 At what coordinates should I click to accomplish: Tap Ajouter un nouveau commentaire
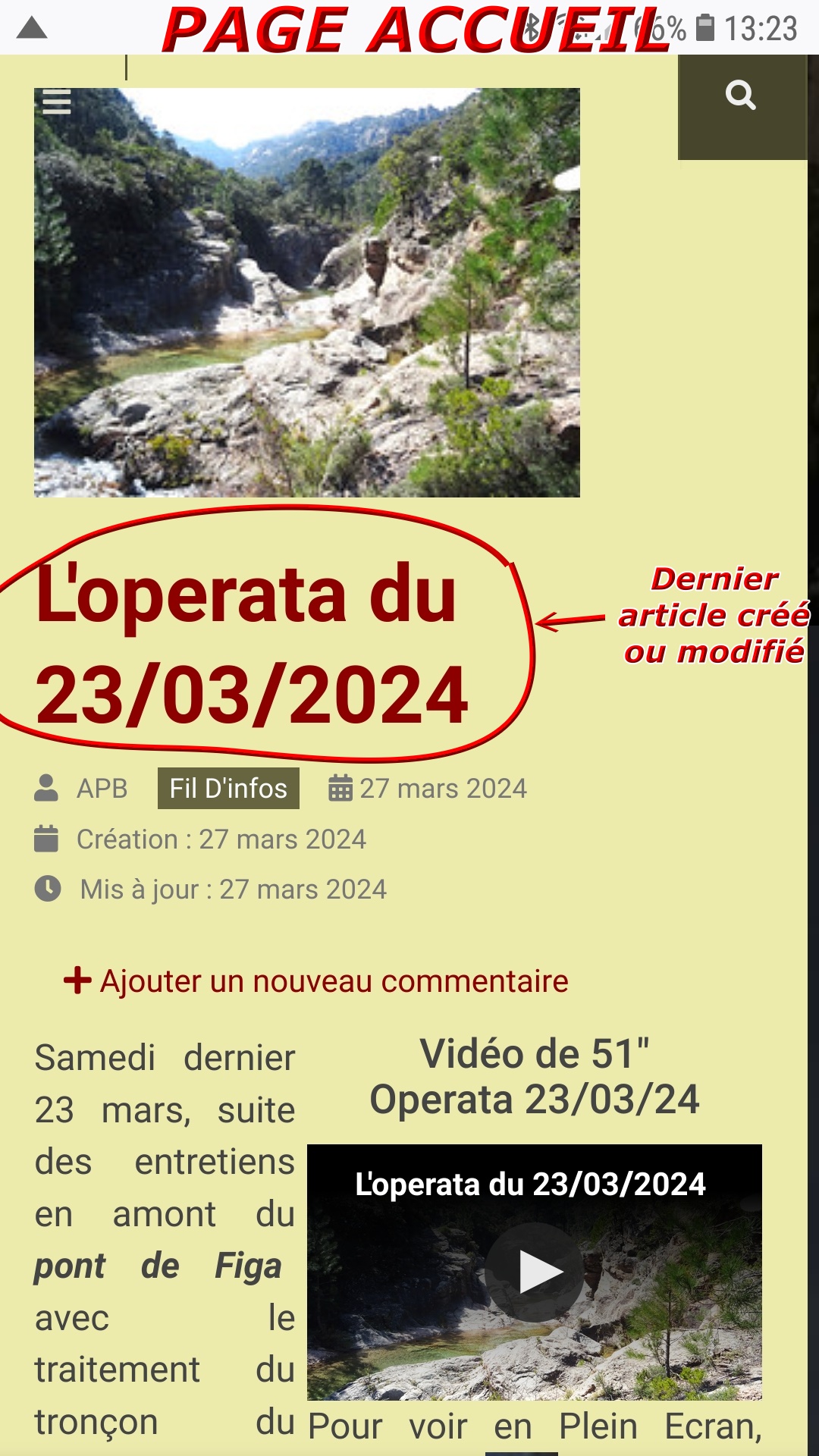[316, 981]
